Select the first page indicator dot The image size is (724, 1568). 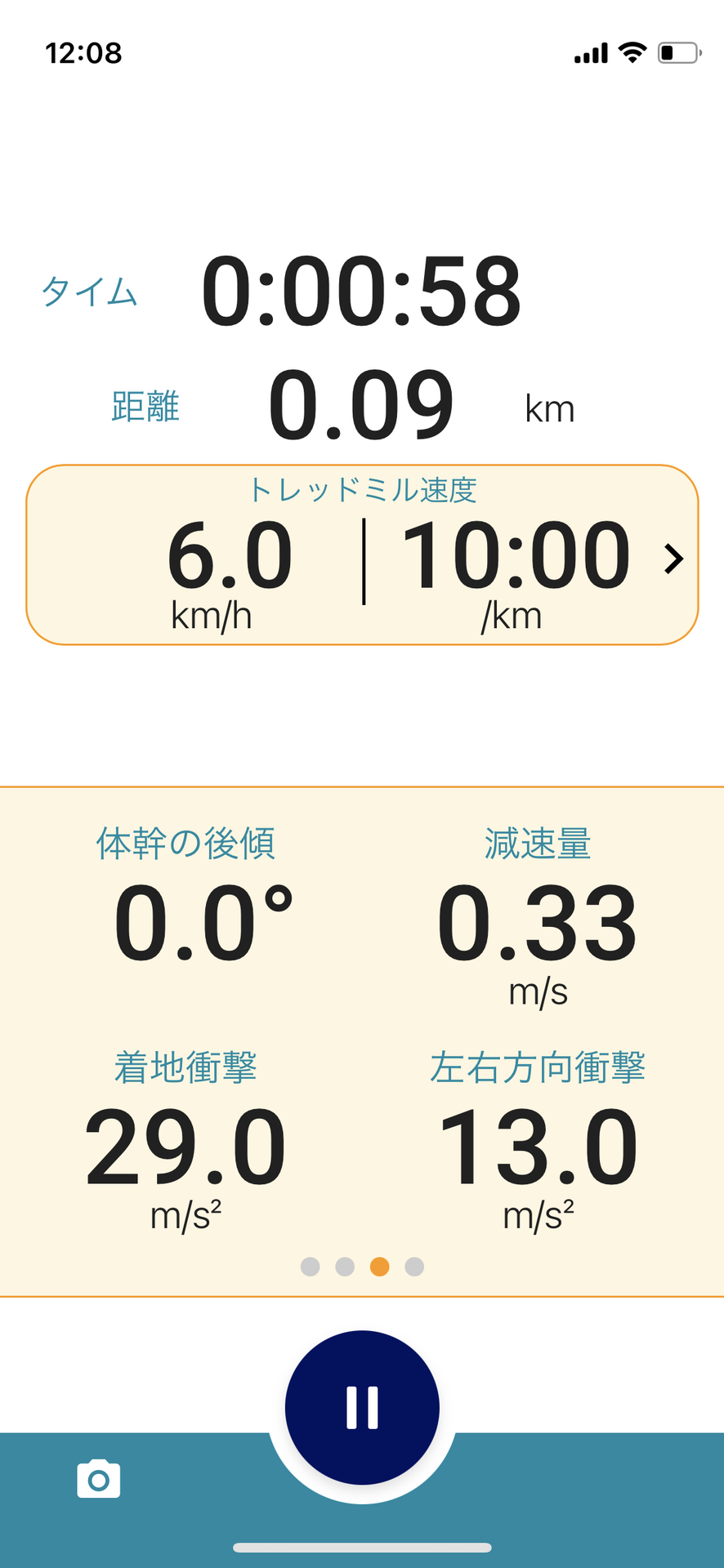[x=311, y=1267]
